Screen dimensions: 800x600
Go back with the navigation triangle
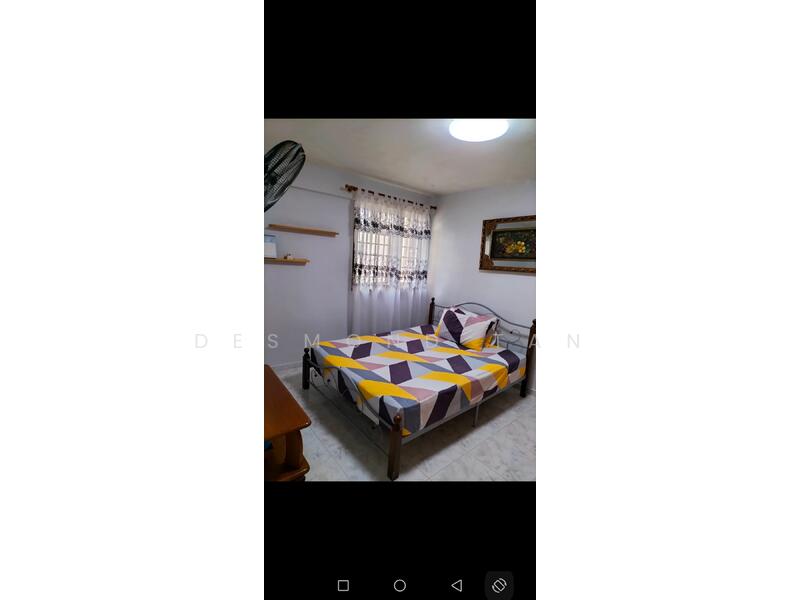456,585
